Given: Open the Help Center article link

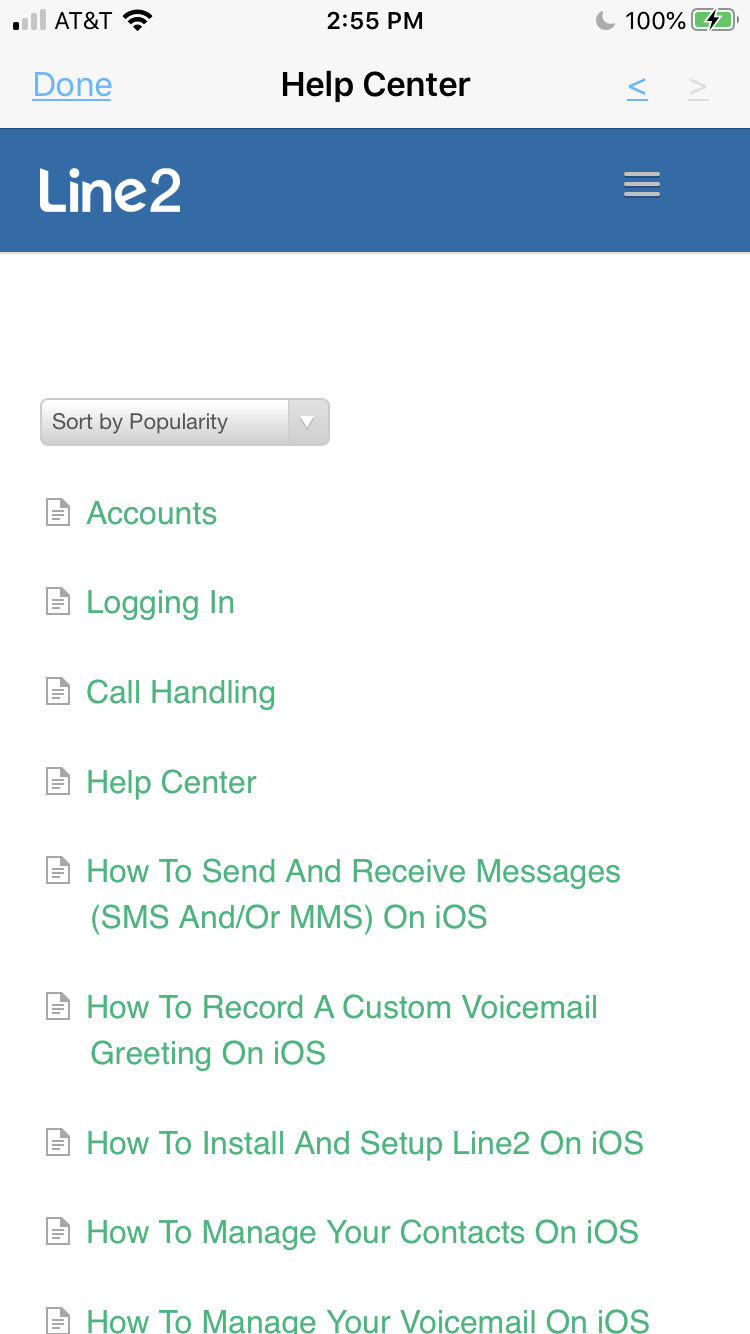Looking at the screenshot, I should click(x=171, y=782).
